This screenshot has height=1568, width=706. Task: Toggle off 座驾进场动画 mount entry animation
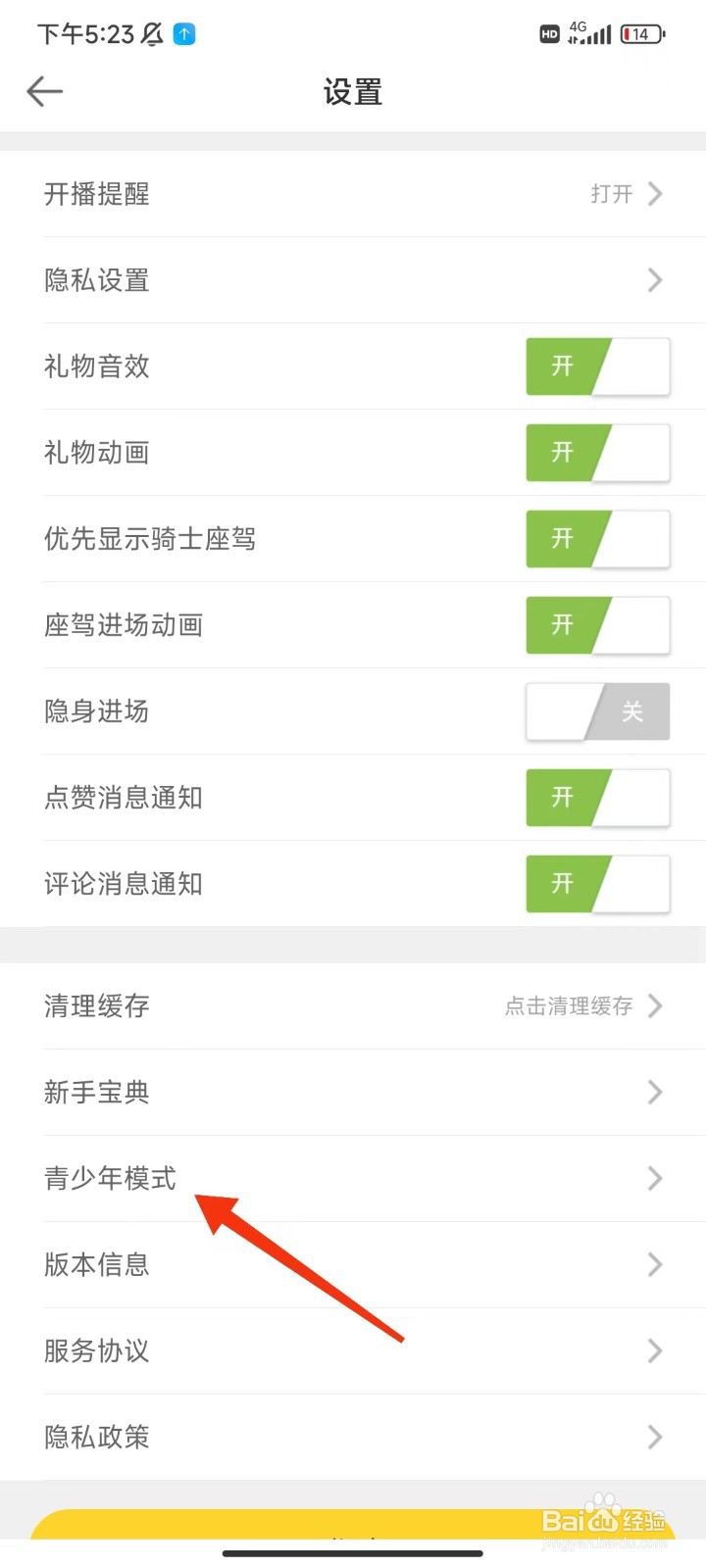(597, 626)
